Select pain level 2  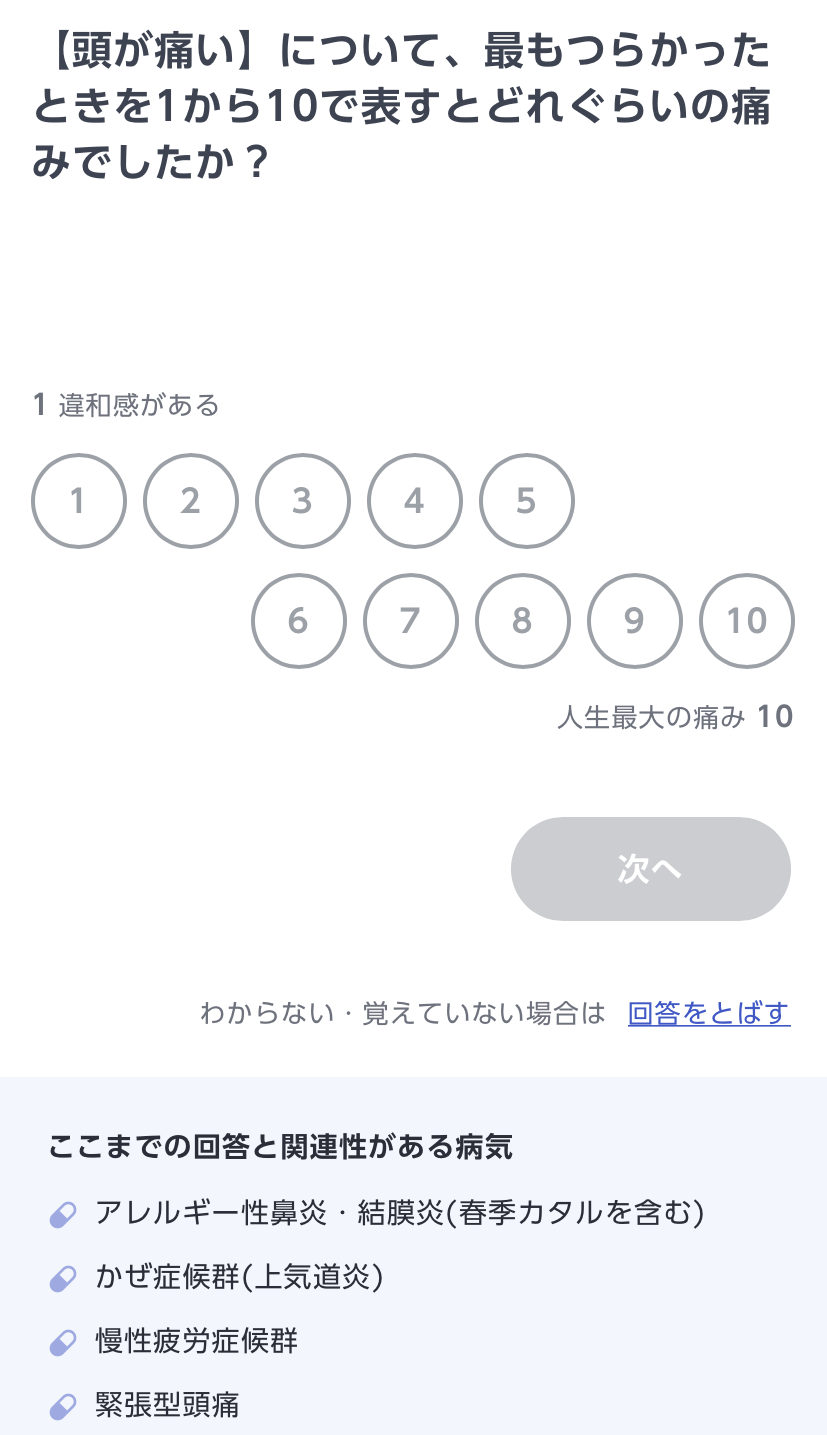191,501
